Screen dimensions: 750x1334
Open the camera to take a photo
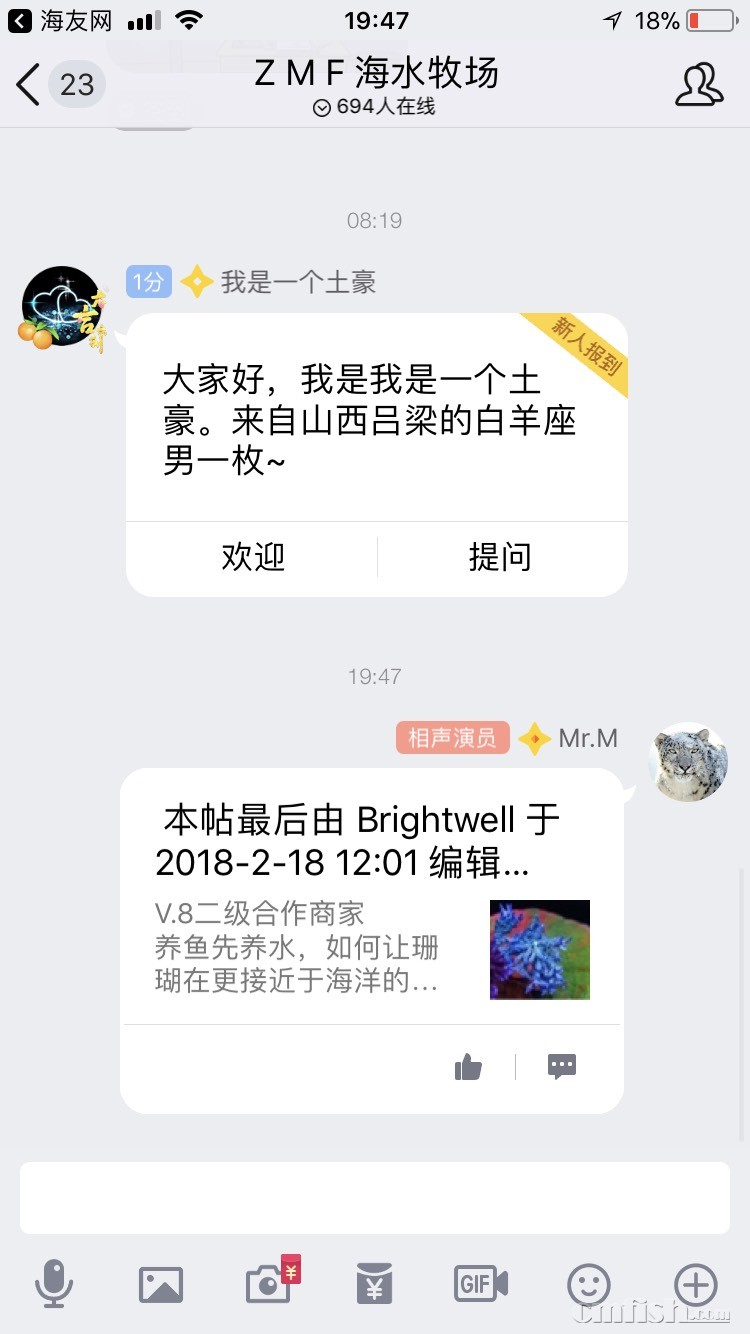pyautogui.click(x=268, y=1283)
